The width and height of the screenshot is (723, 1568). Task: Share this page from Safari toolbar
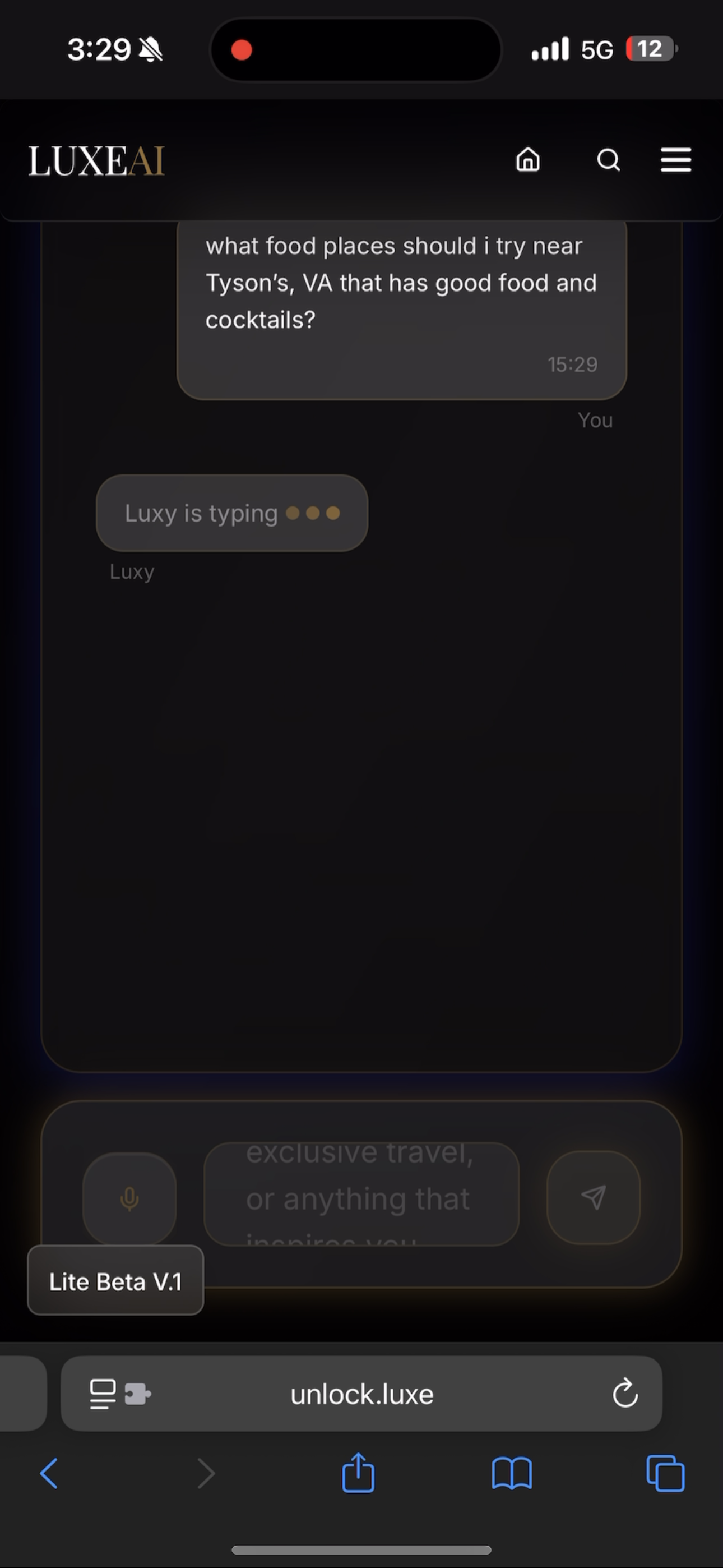click(358, 1474)
